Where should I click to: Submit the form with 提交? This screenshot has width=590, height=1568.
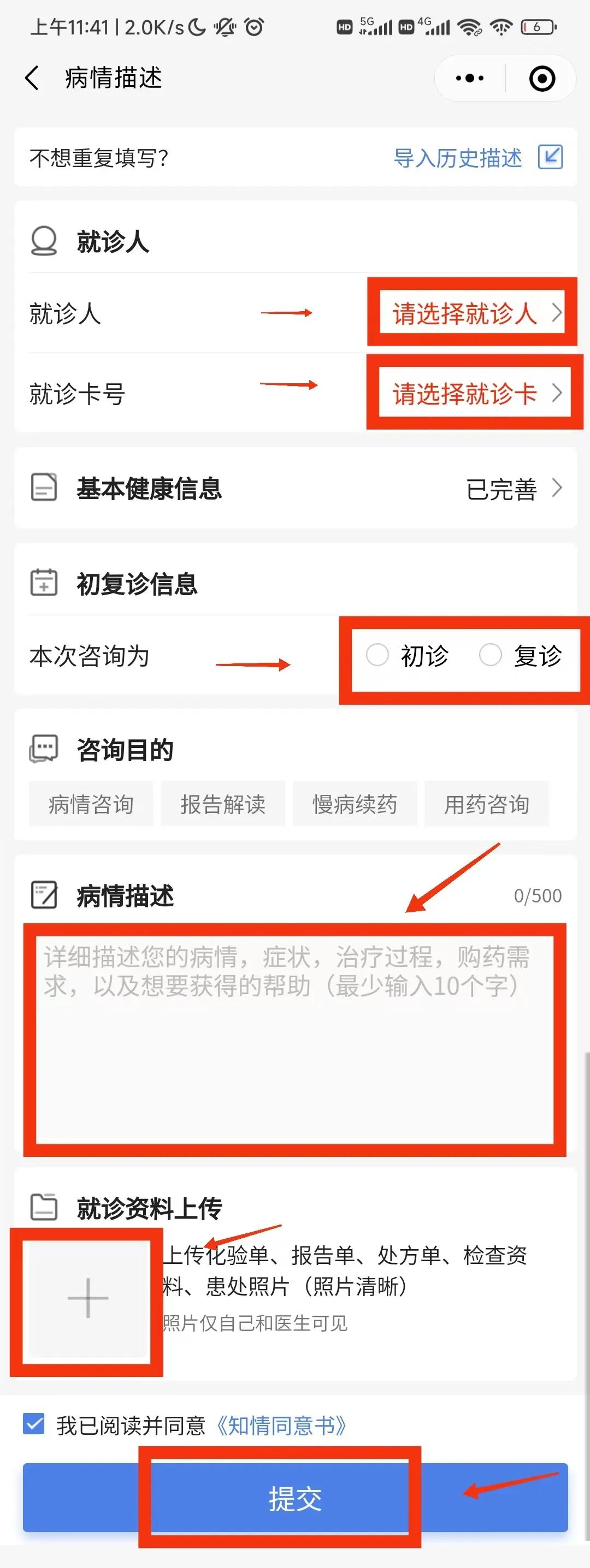click(x=296, y=1499)
